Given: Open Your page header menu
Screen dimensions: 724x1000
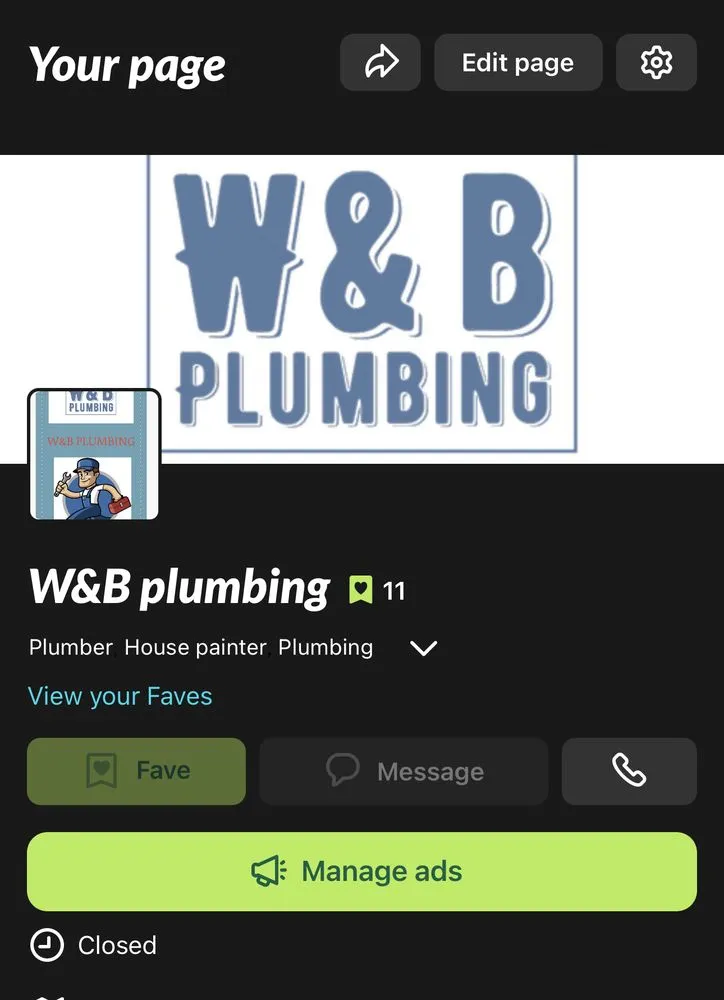Looking at the screenshot, I should [x=127, y=64].
